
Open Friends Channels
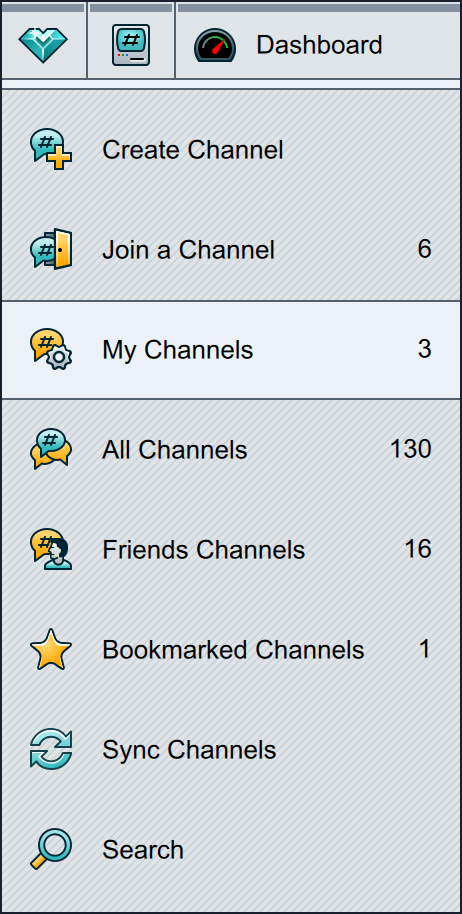click(231, 550)
